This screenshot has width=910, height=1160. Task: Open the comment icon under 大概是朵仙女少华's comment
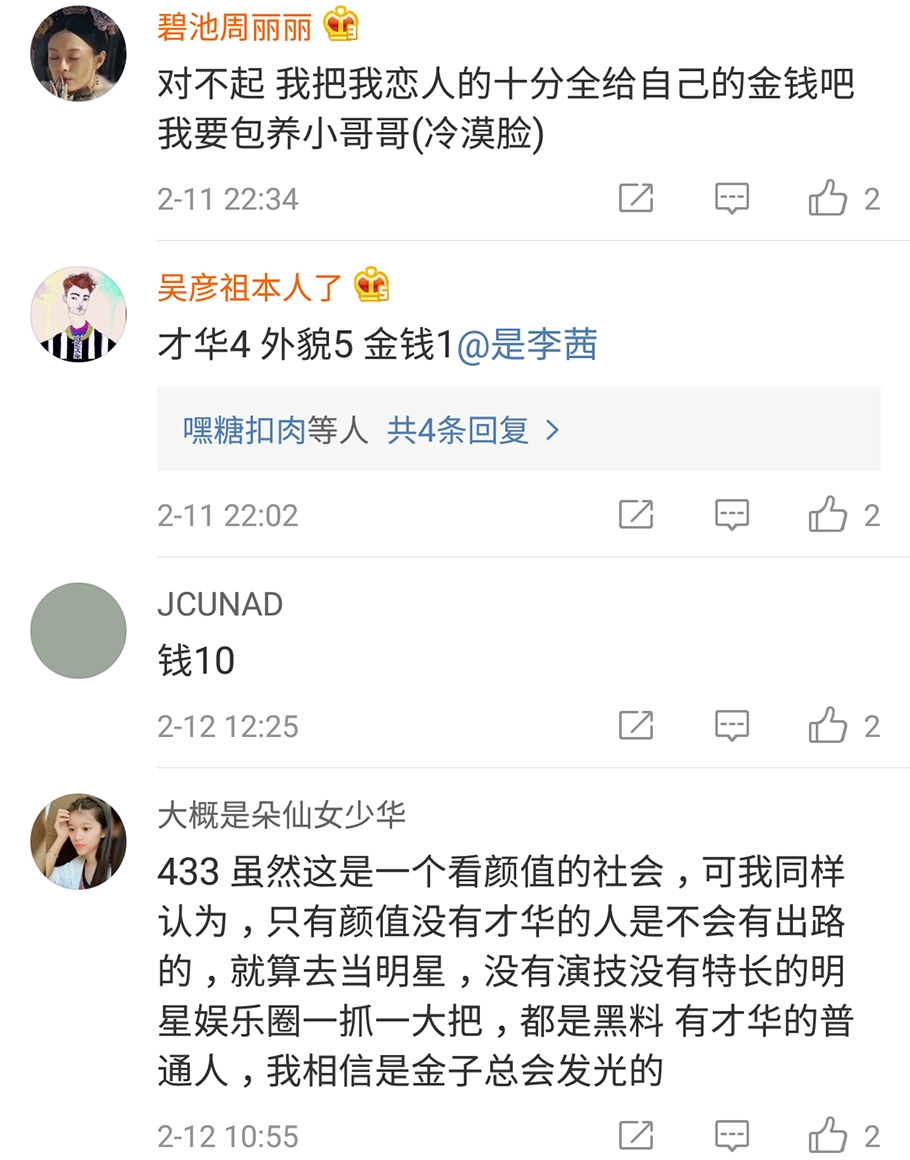tap(733, 1135)
